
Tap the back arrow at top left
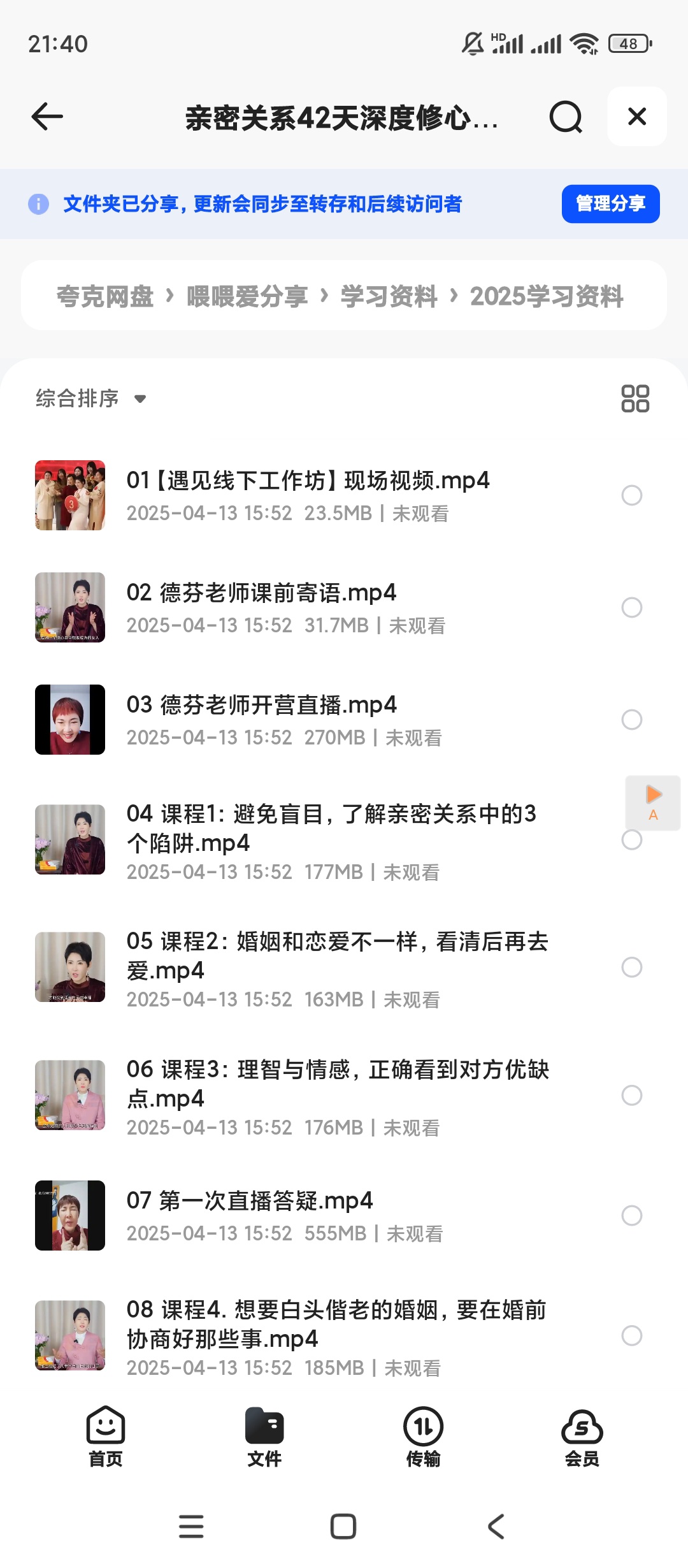(45, 117)
